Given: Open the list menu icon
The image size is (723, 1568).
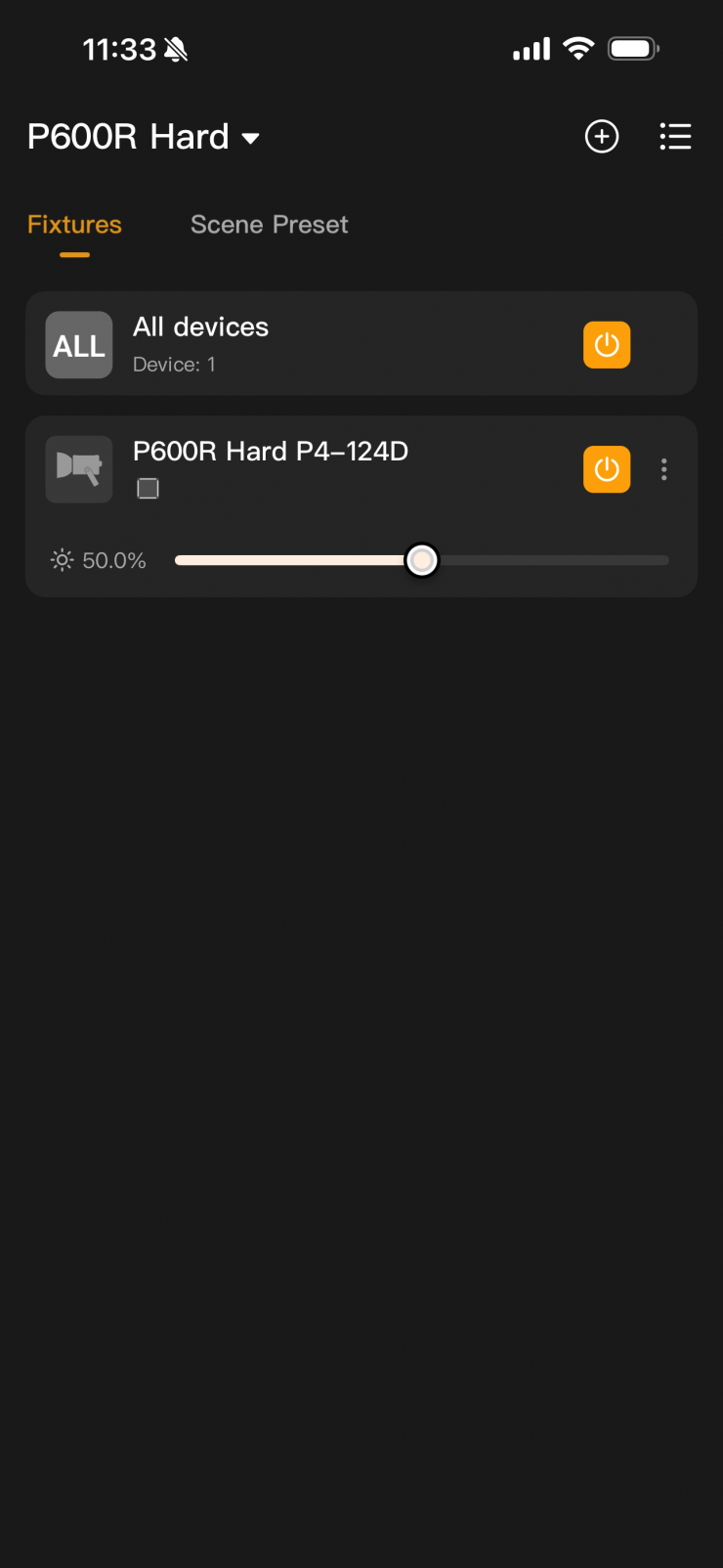Looking at the screenshot, I should (675, 137).
